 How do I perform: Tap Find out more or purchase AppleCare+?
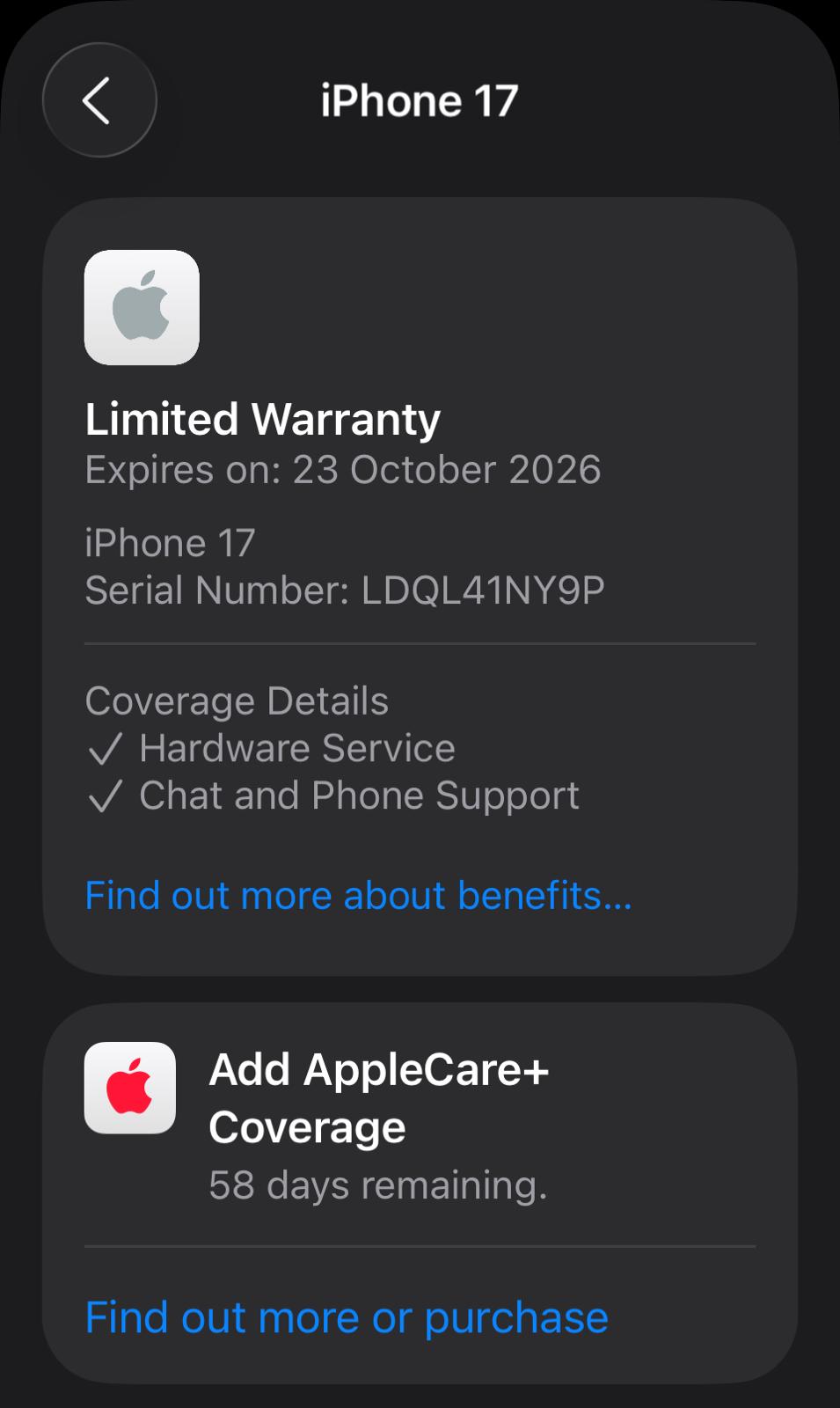point(347,1317)
